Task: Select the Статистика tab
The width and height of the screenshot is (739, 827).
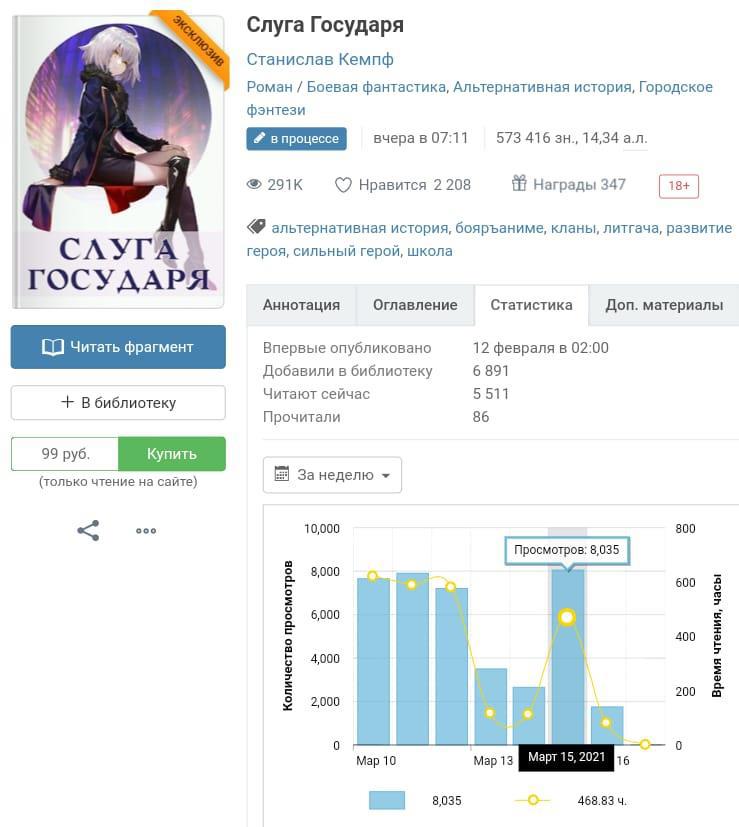Action: 531,305
